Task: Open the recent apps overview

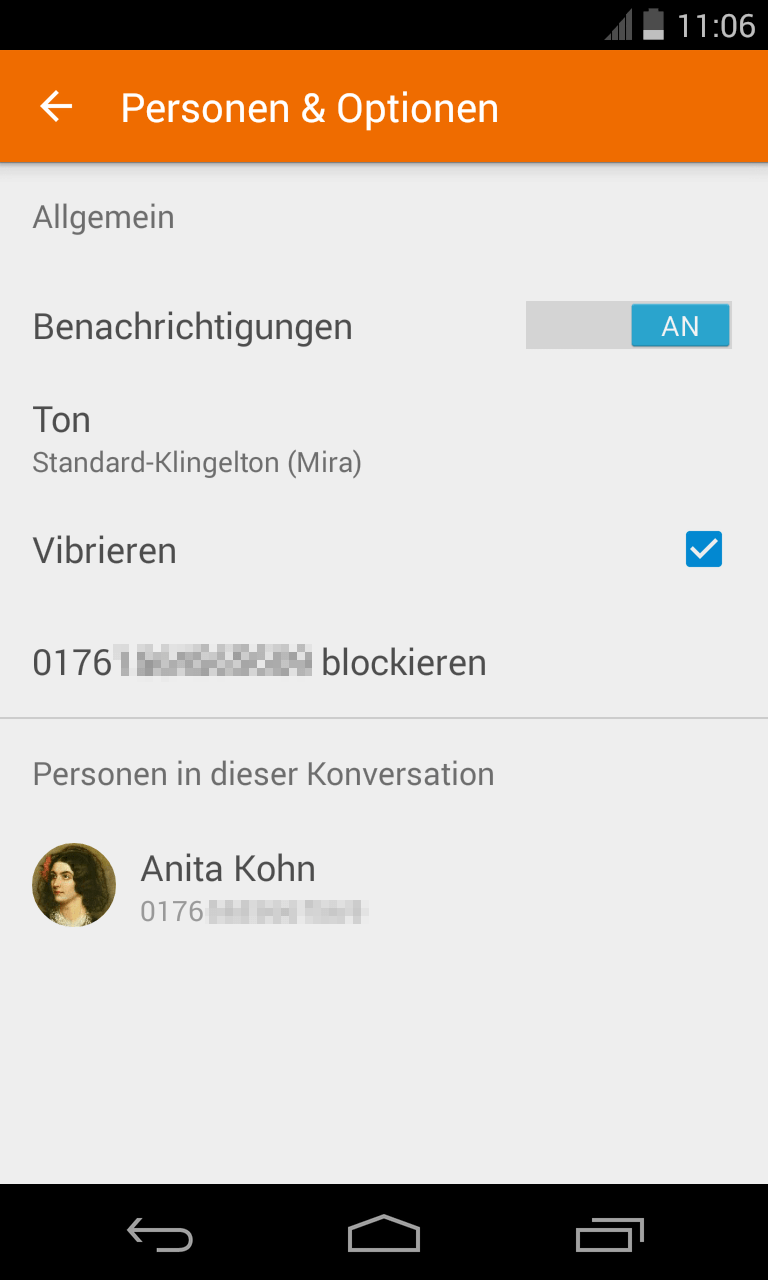Action: point(609,1234)
